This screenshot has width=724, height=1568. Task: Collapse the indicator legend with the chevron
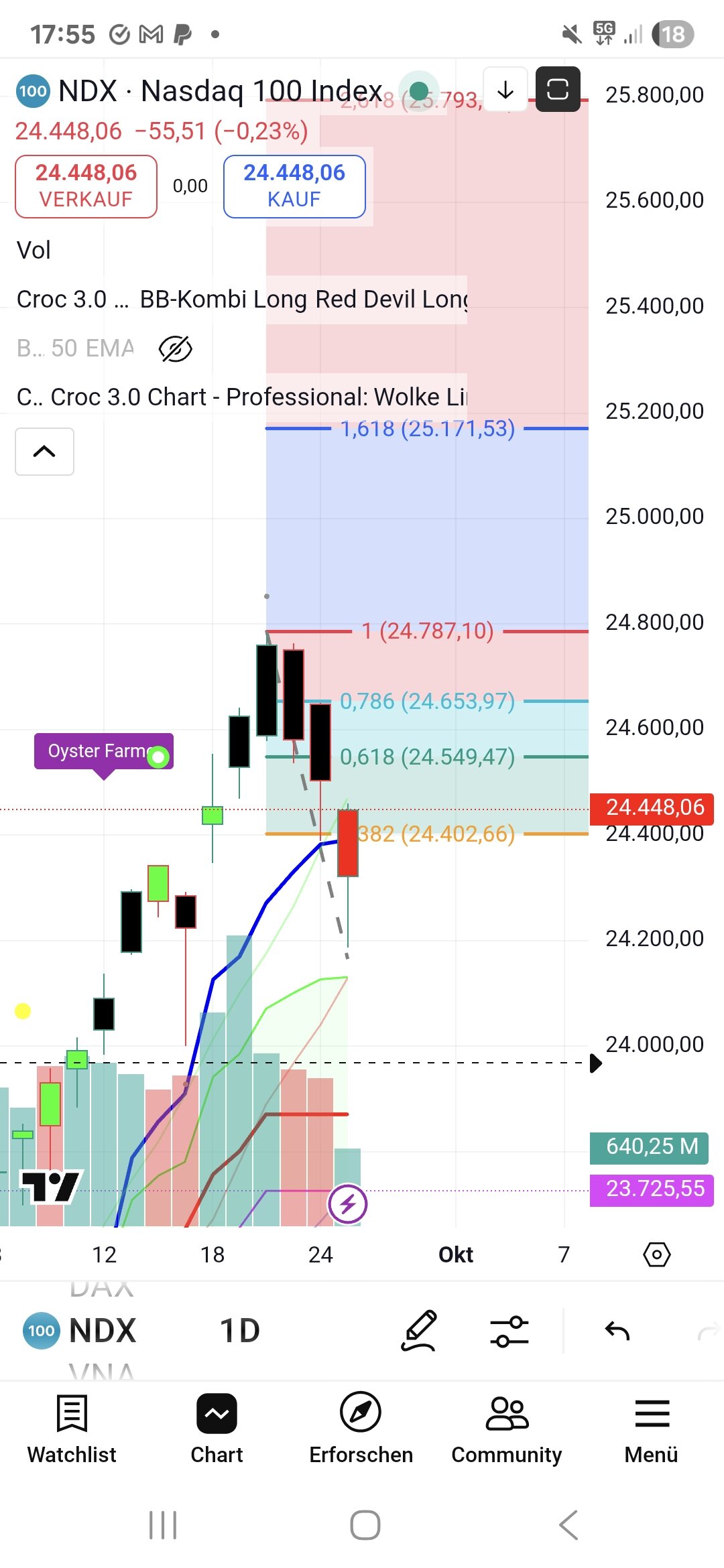click(44, 452)
